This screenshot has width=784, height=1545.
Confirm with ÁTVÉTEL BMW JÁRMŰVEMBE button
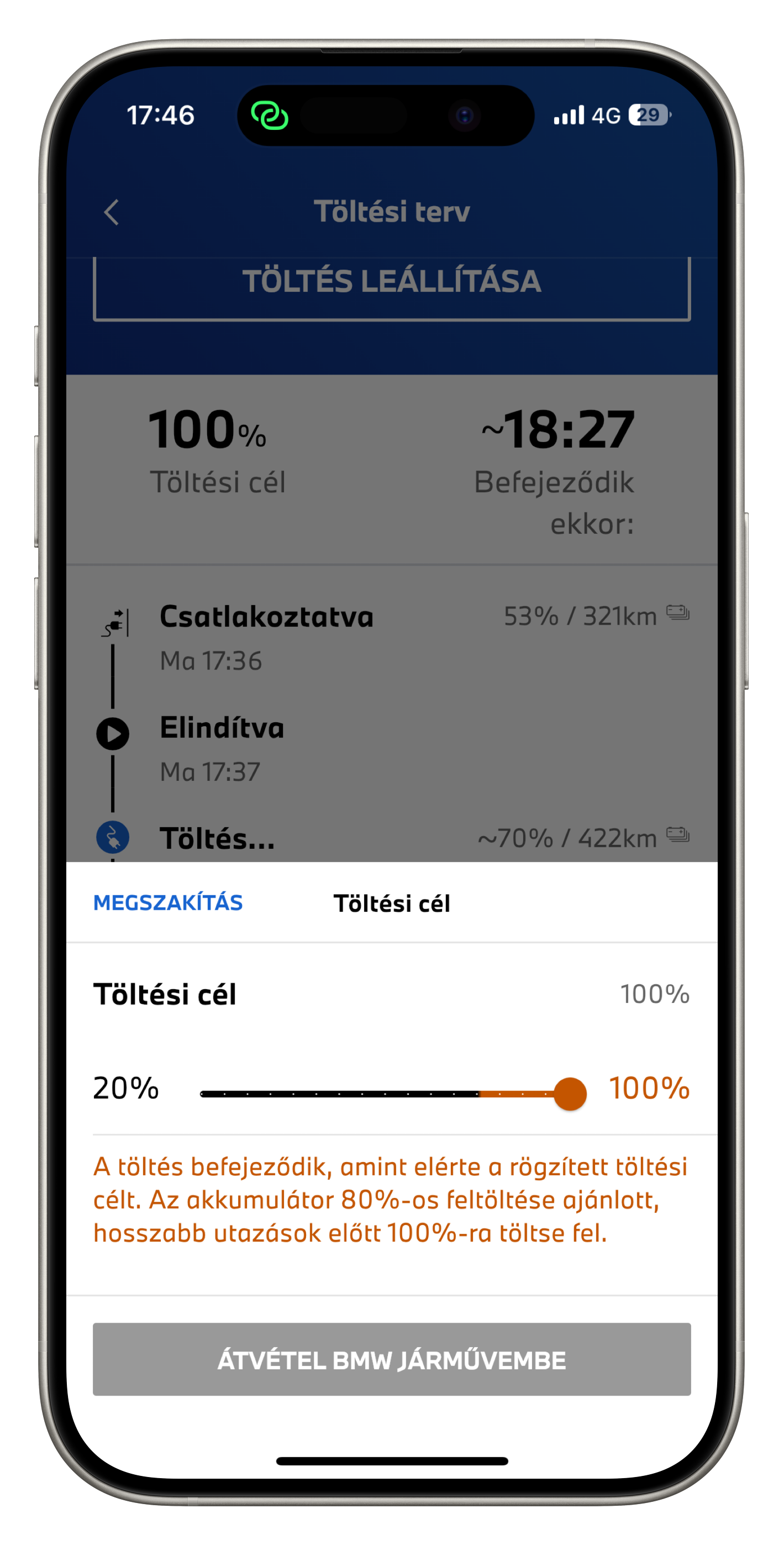coord(392,1359)
